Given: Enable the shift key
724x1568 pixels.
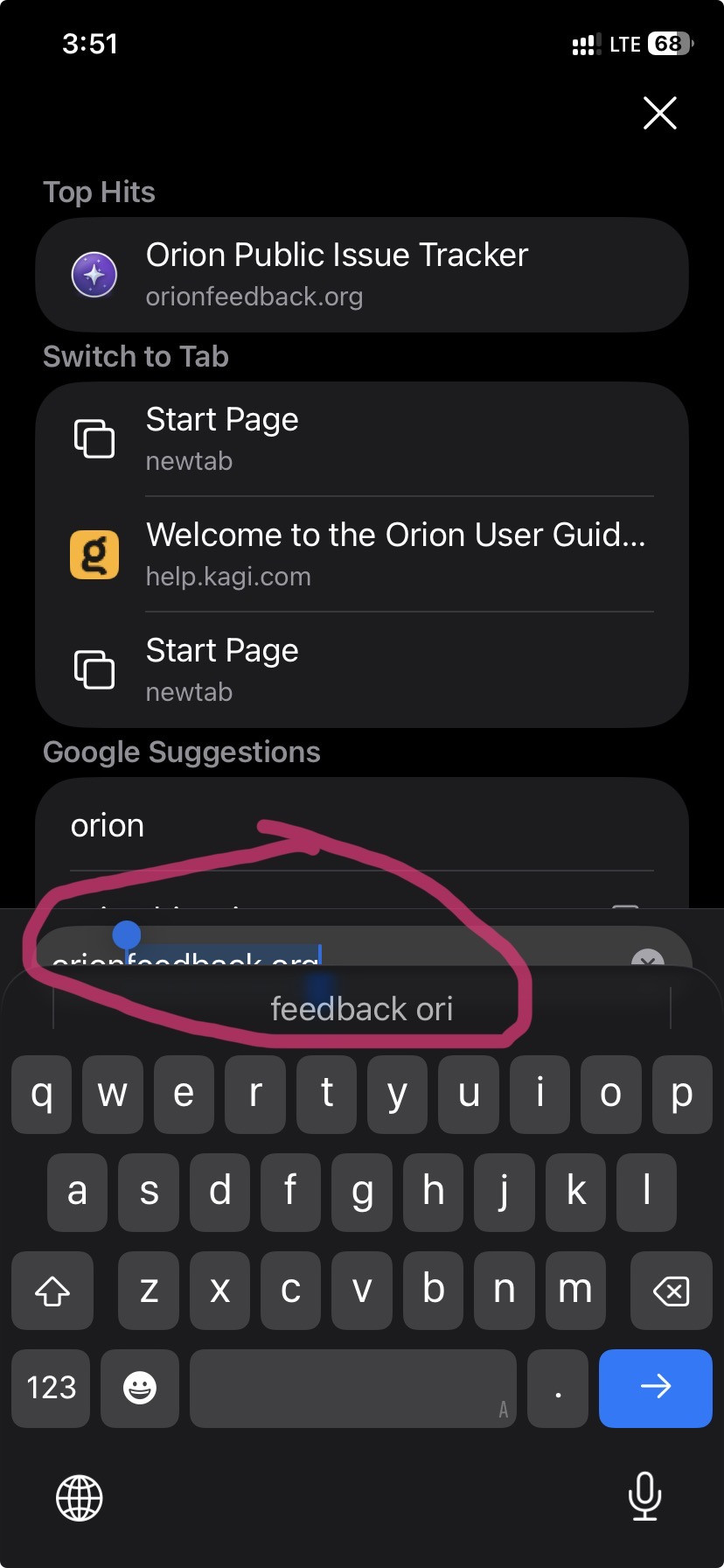Looking at the screenshot, I should pos(52,1291).
